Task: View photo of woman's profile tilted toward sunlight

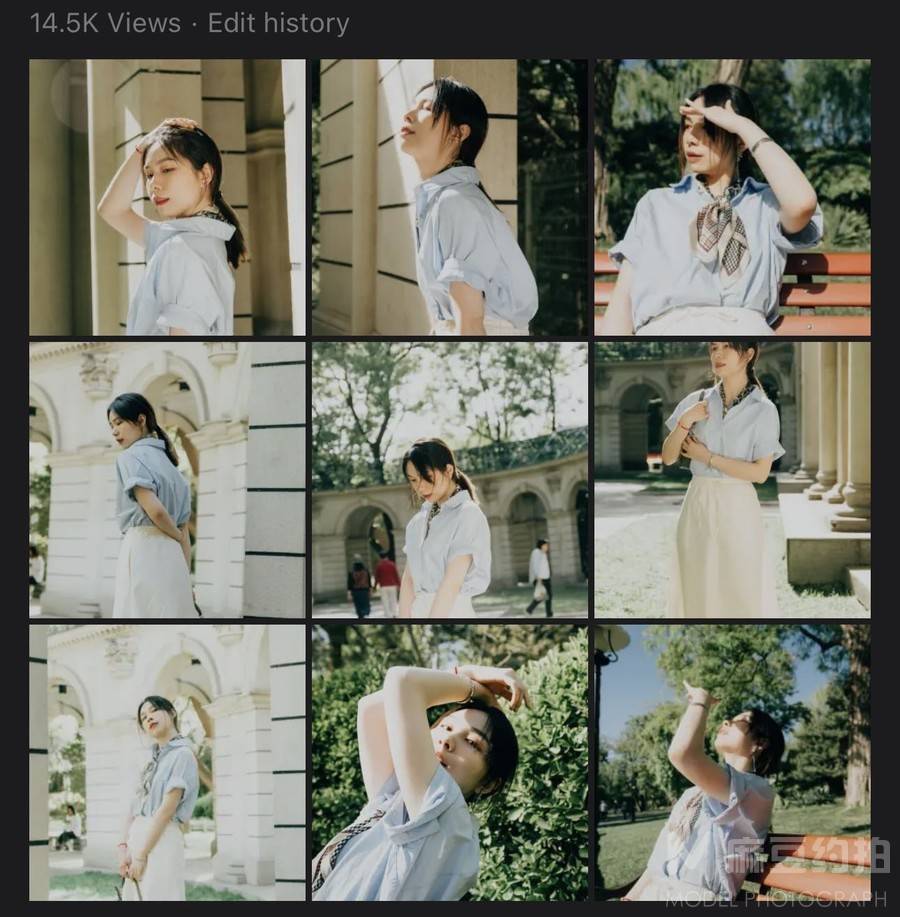Action: tap(450, 197)
